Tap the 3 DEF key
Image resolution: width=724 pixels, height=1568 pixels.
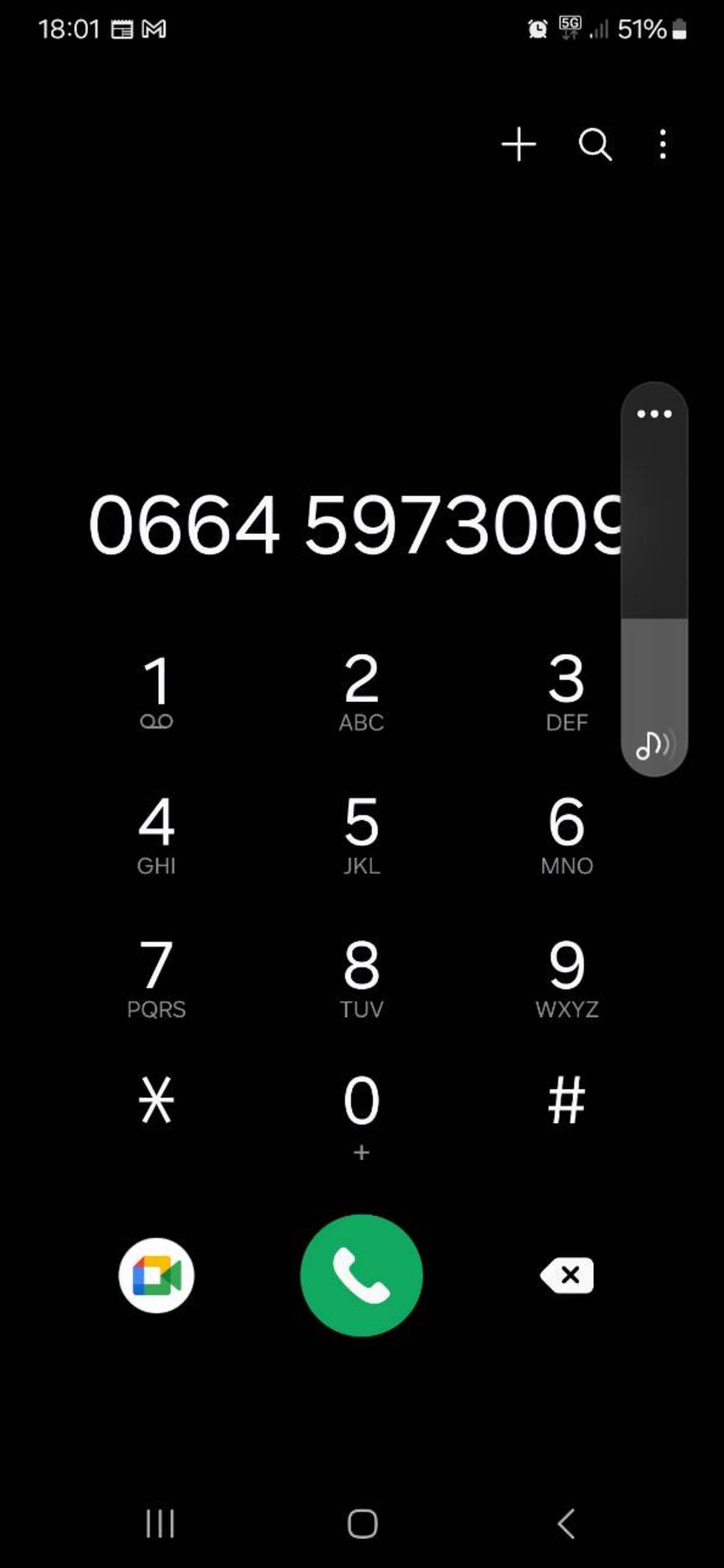566,692
